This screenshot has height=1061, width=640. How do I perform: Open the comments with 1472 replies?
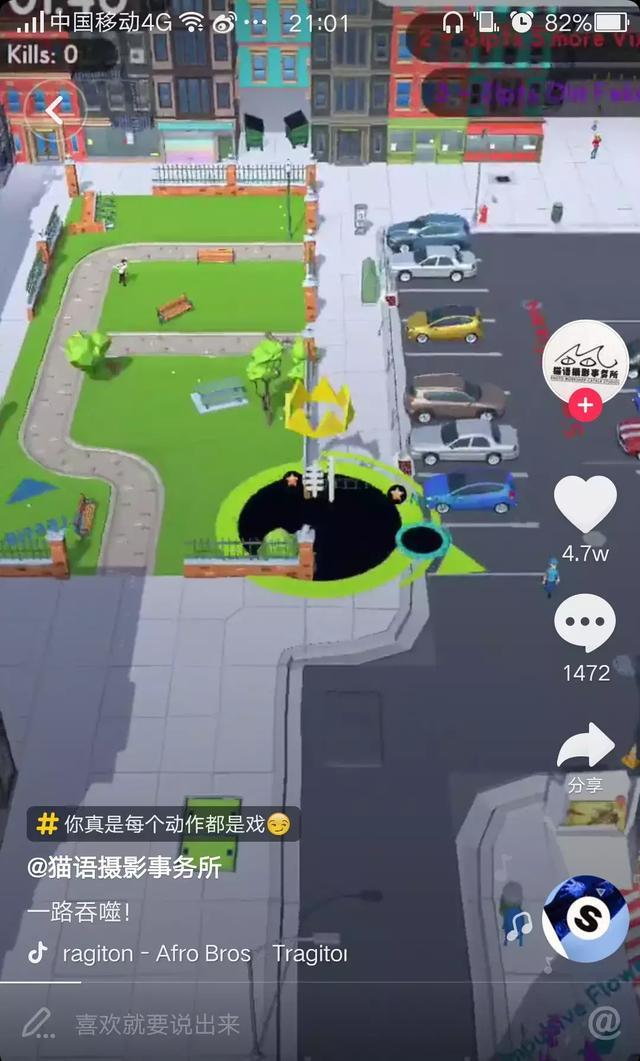click(x=585, y=624)
